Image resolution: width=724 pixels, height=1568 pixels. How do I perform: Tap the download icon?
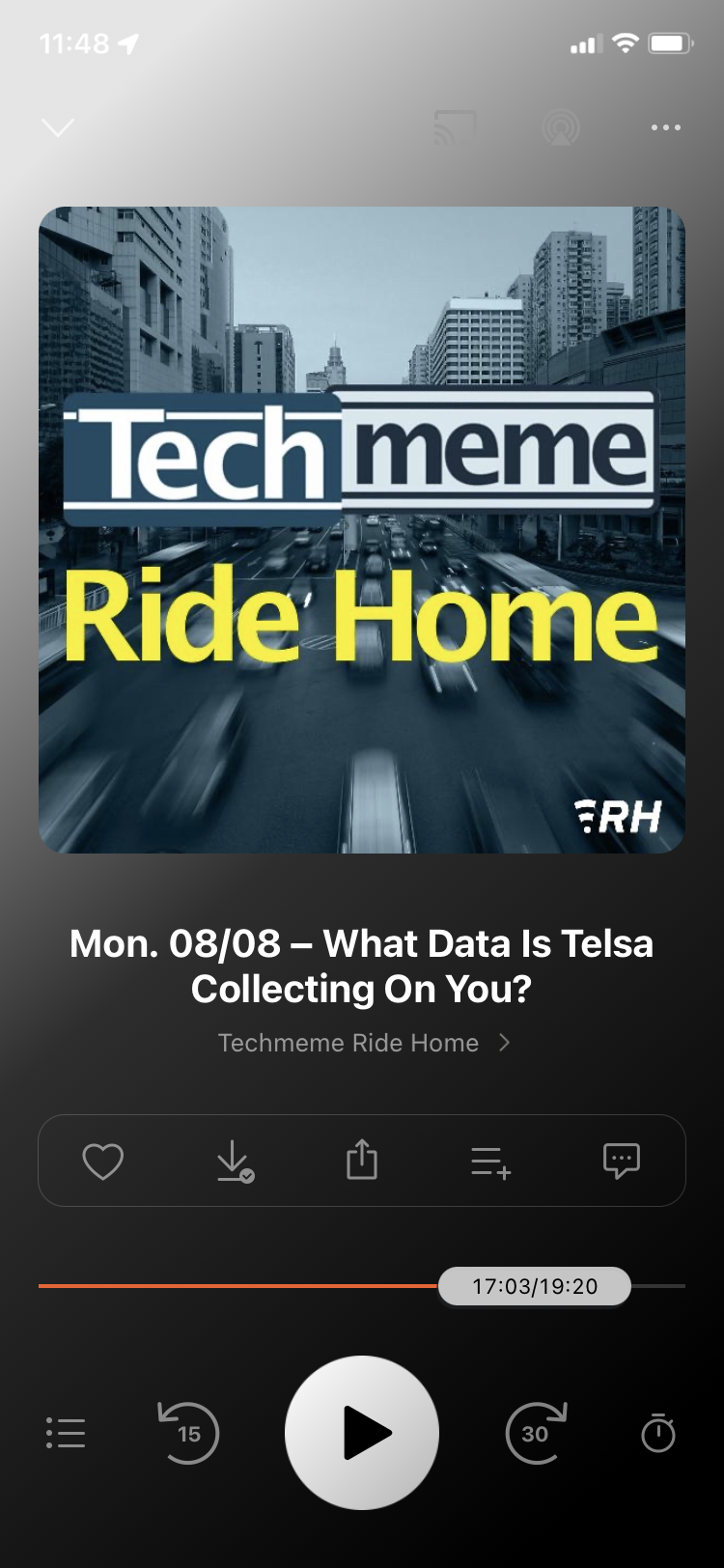[x=234, y=1161]
